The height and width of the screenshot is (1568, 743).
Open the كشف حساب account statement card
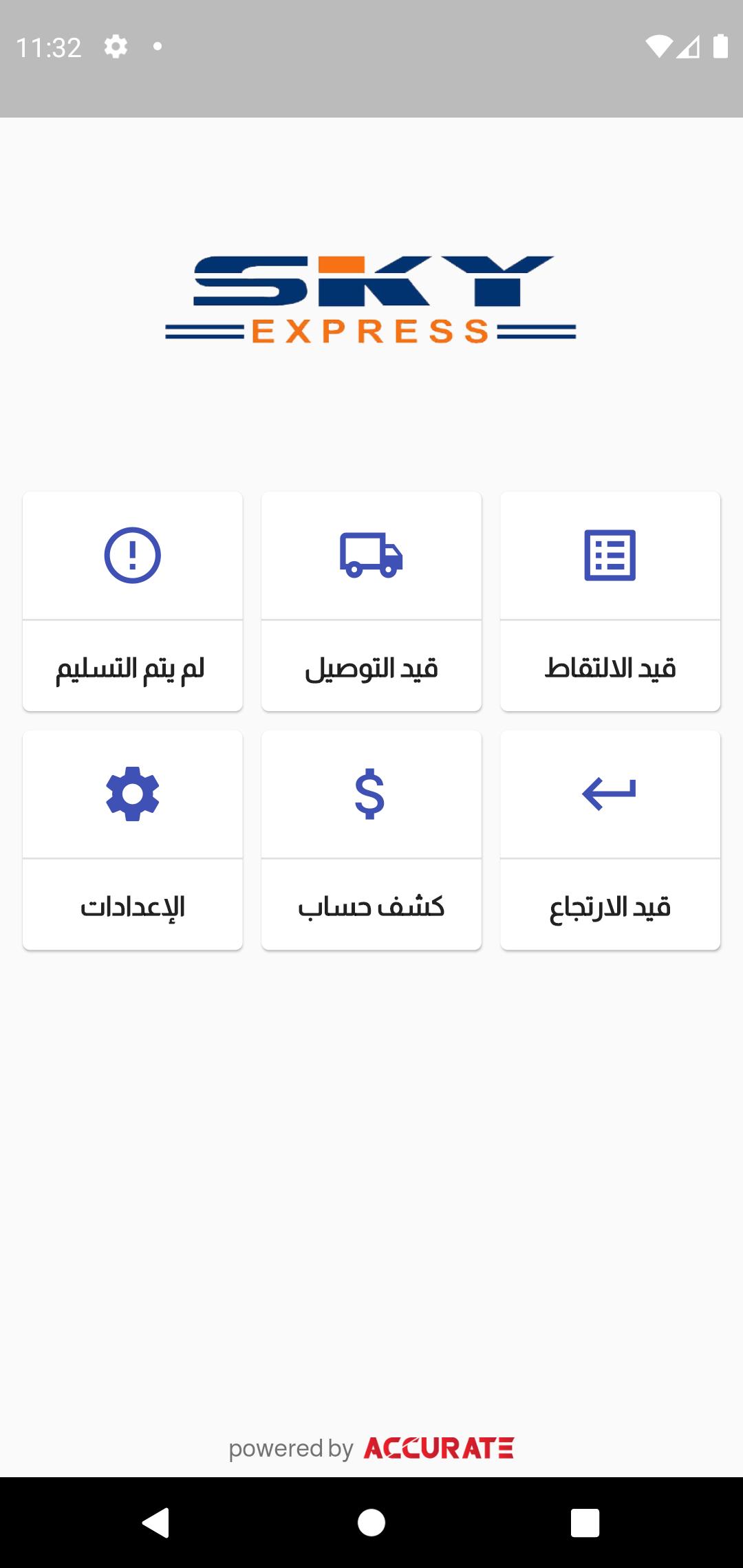pos(371,840)
